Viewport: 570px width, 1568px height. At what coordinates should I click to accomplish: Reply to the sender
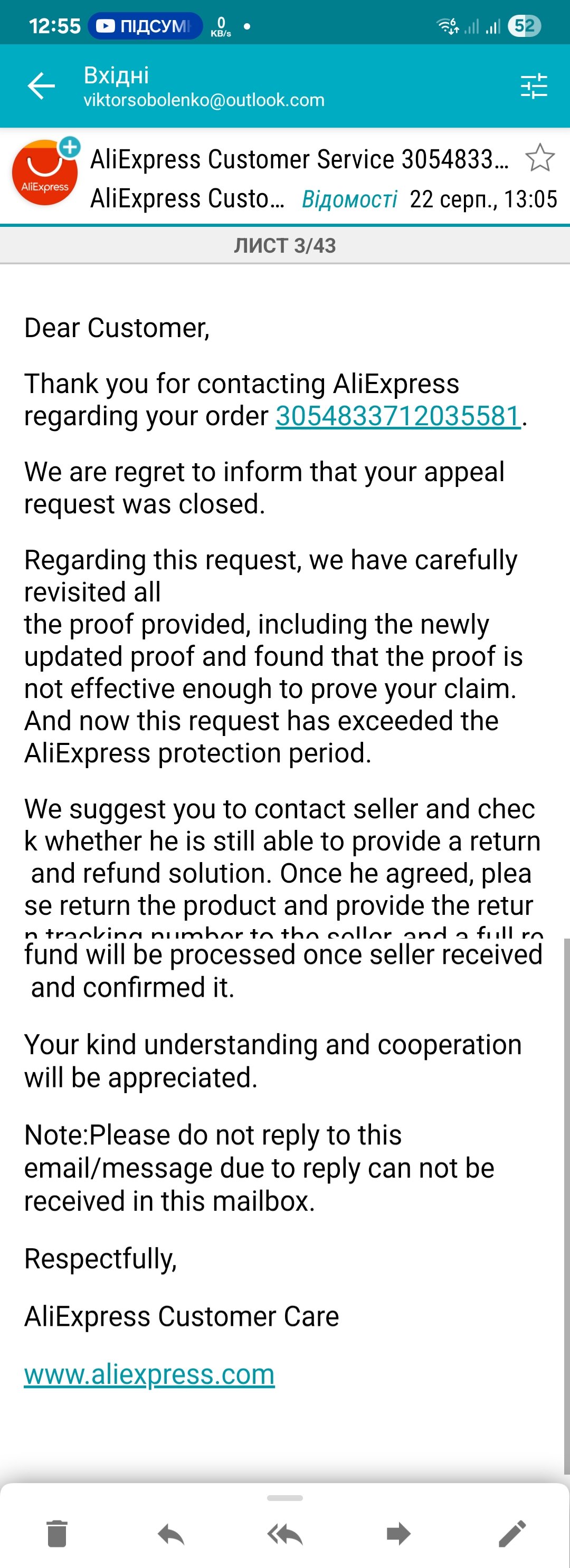pos(170,1533)
